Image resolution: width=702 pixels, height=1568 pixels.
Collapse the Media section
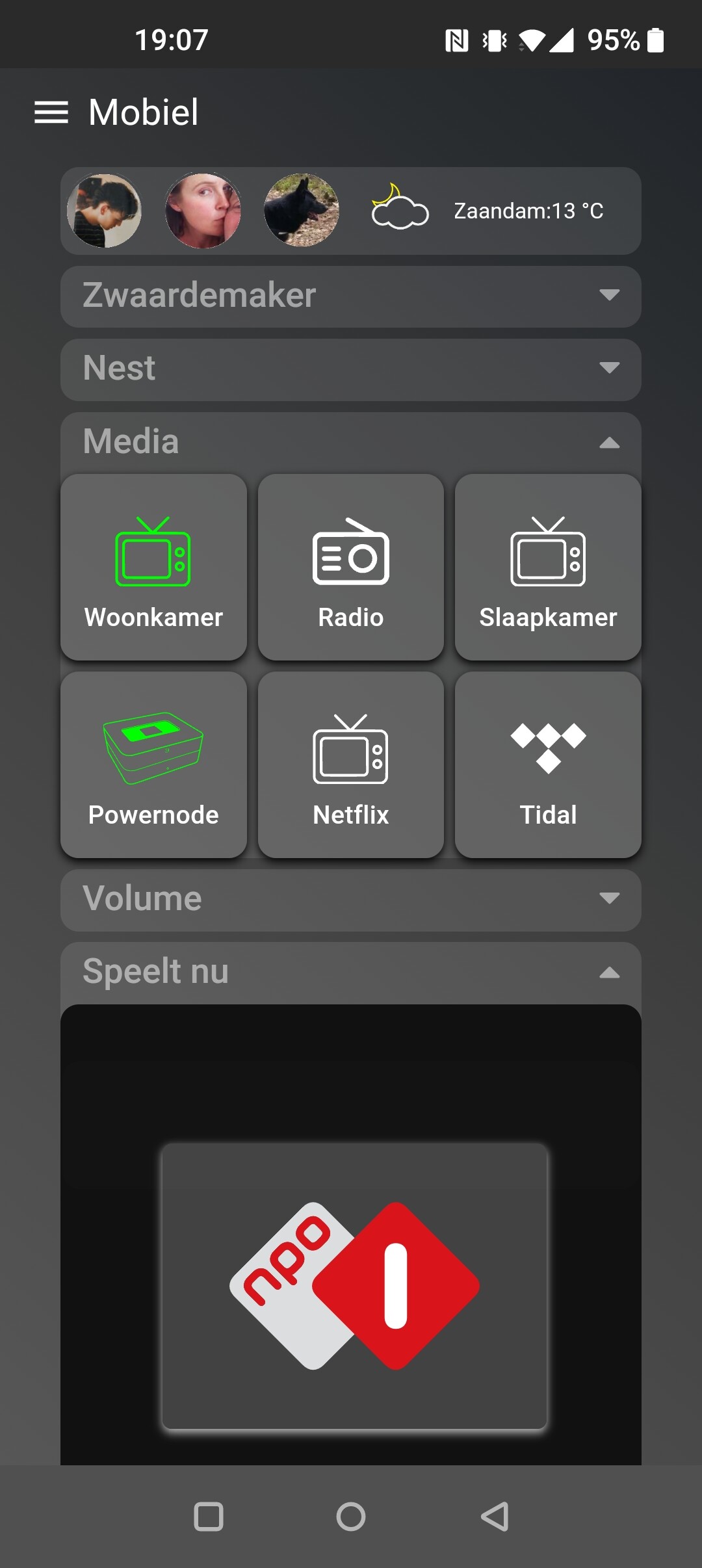[x=350, y=442]
